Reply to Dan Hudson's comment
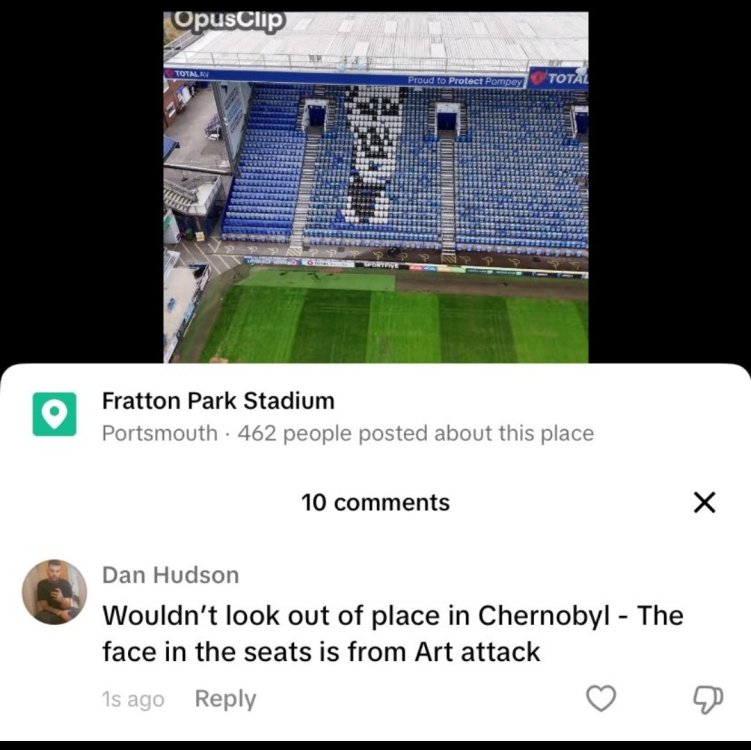751x750 pixels. point(225,699)
